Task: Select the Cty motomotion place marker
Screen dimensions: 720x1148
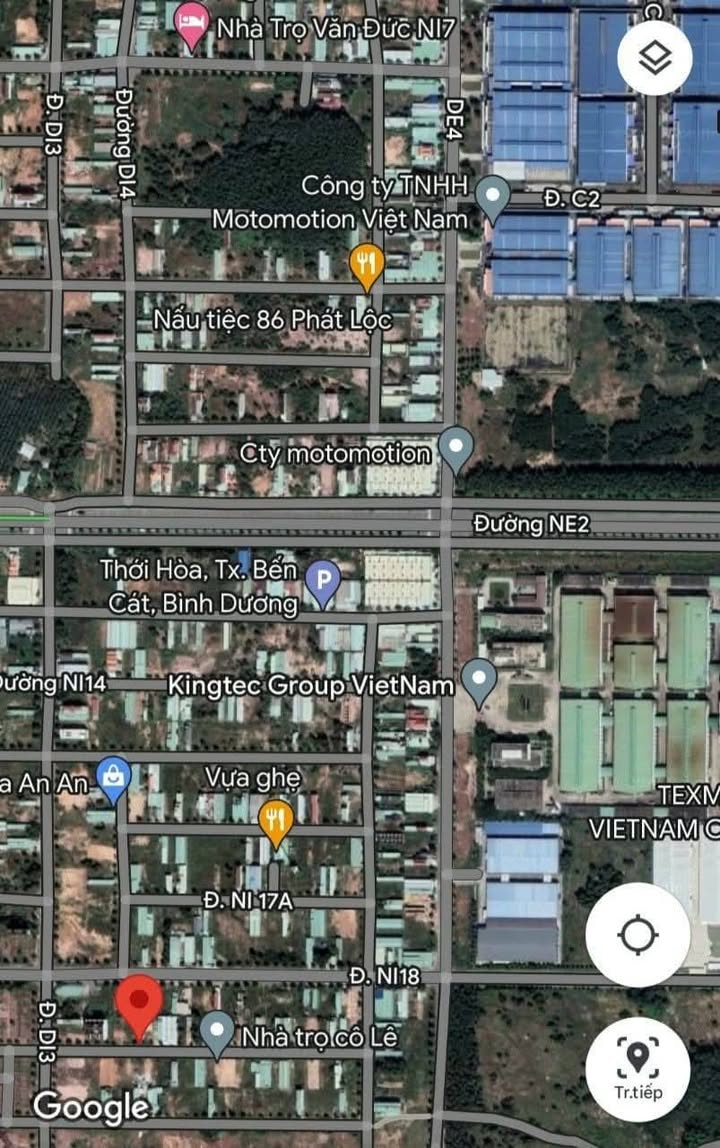Action: (456, 449)
